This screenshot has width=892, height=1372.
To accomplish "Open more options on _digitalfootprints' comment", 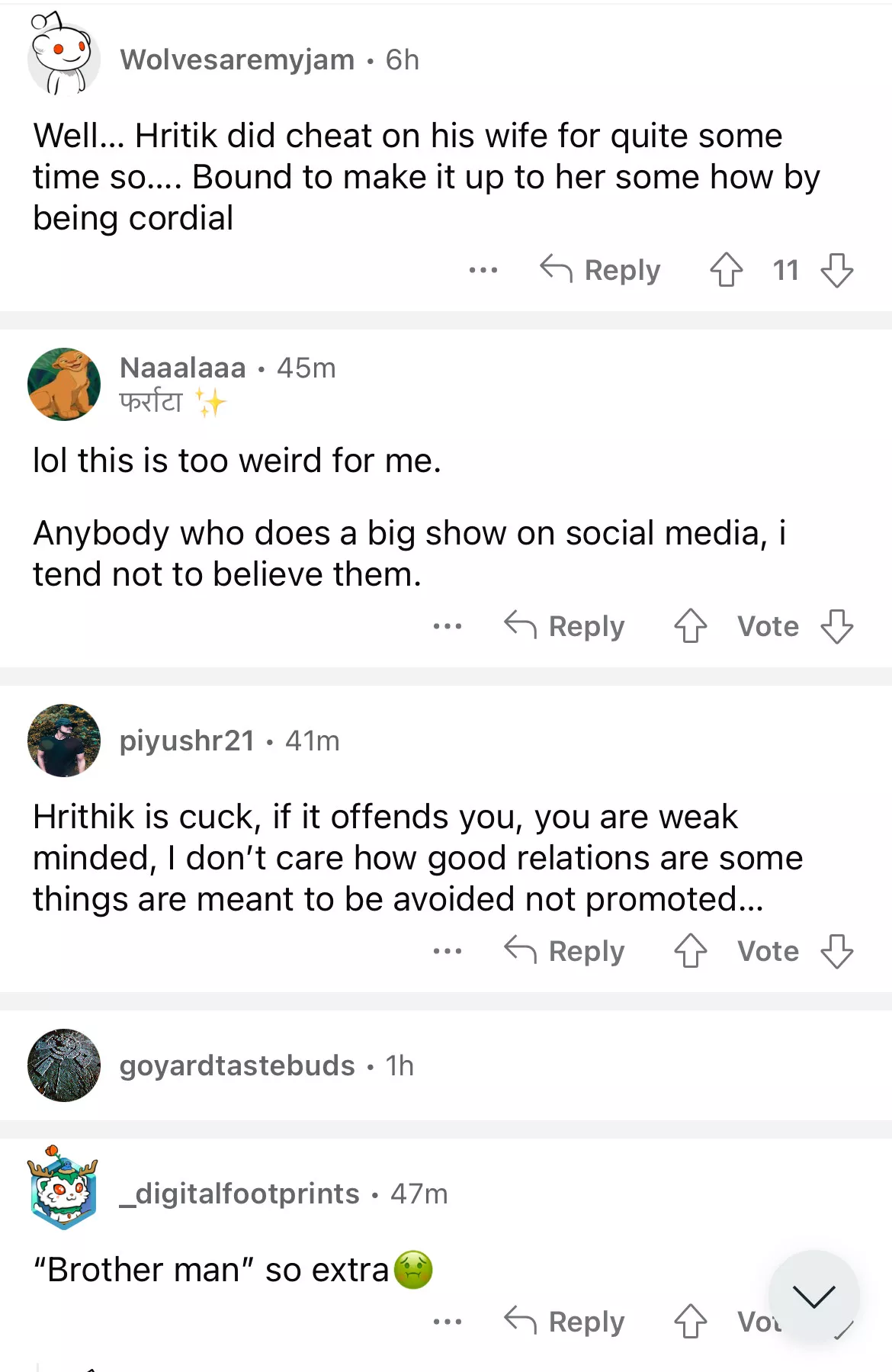I will (x=448, y=1322).
